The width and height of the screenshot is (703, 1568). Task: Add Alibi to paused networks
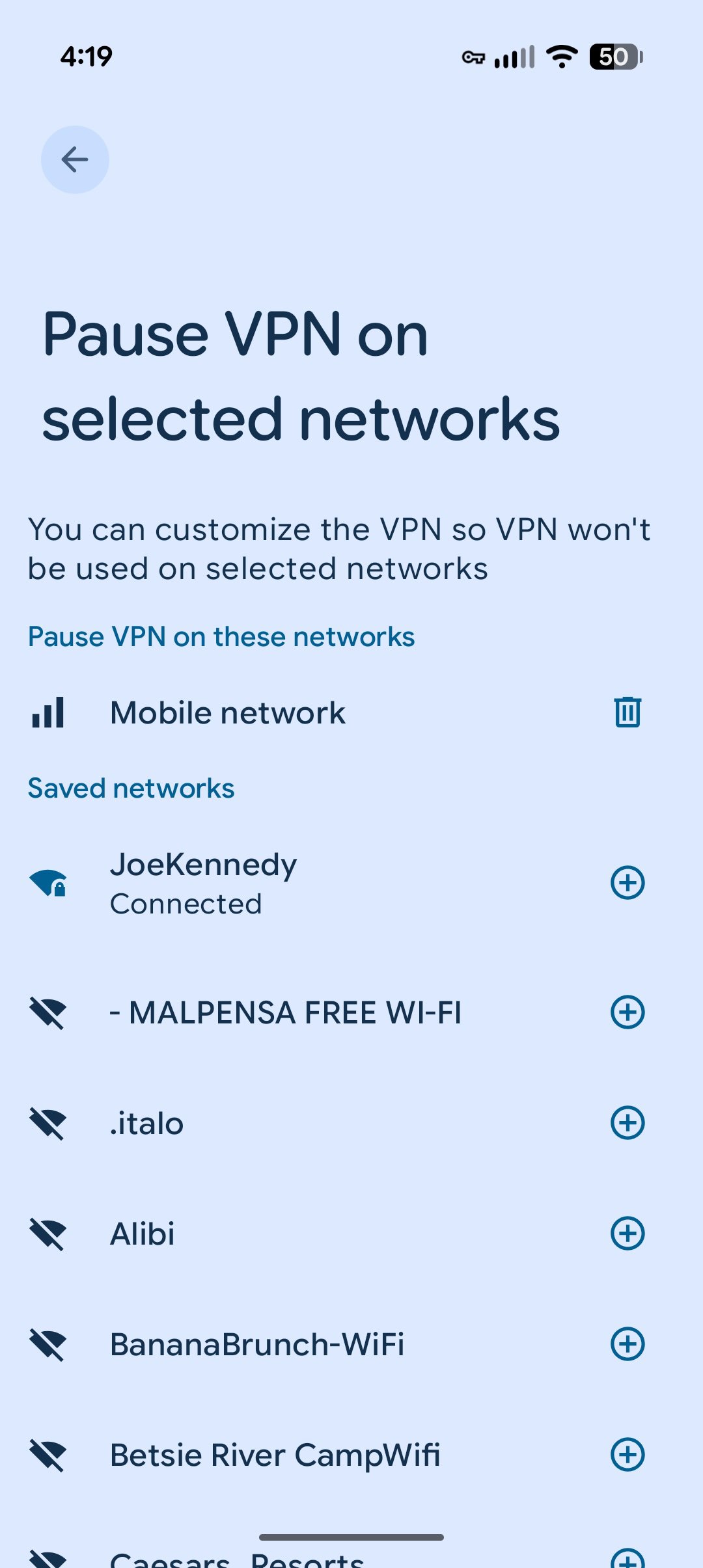pyautogui.click(x=627, y=1234)
